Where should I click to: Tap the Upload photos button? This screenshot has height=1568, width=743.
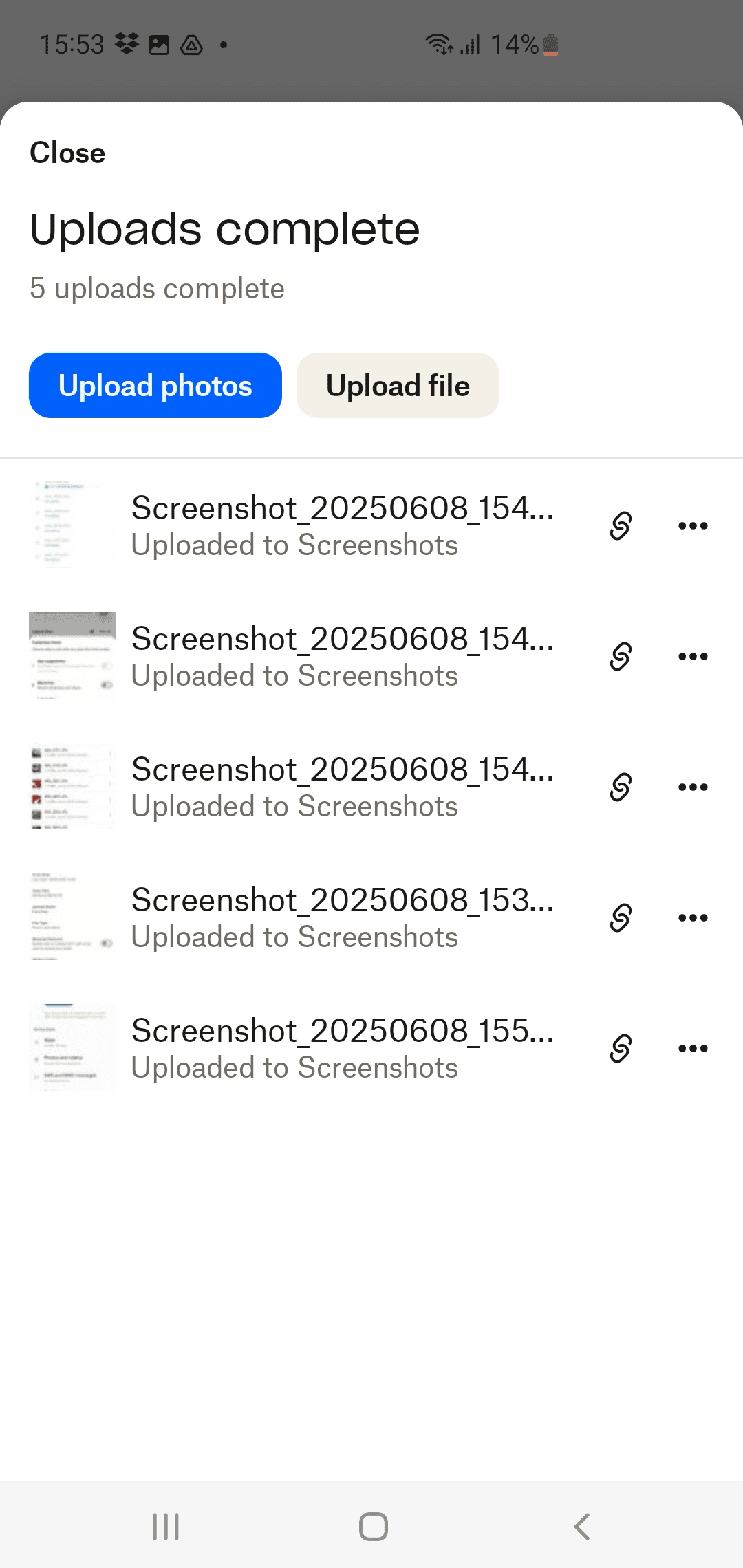click(x=155, y=385)
